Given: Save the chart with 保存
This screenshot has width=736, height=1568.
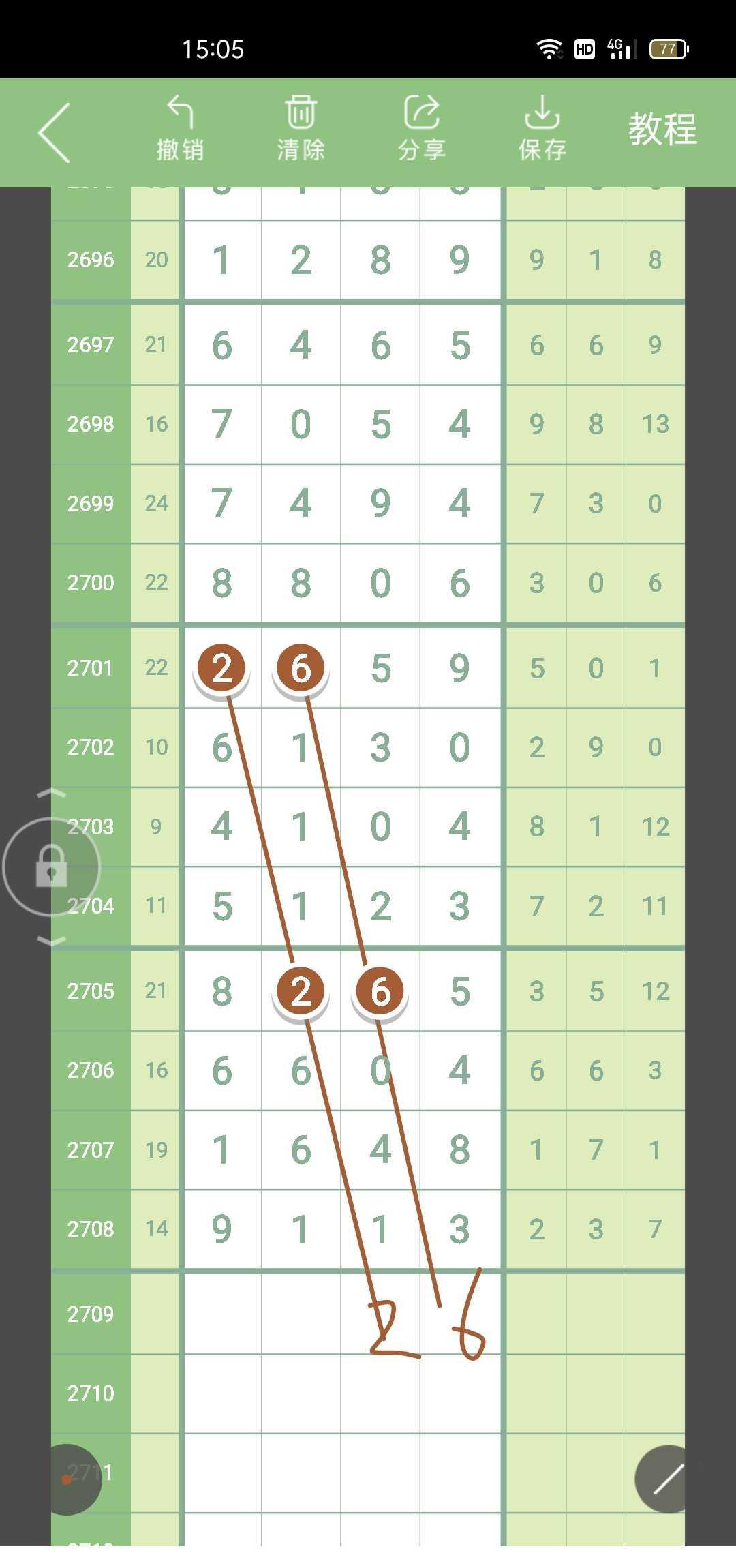Looking at the screenshot, I should click(542, 129).
